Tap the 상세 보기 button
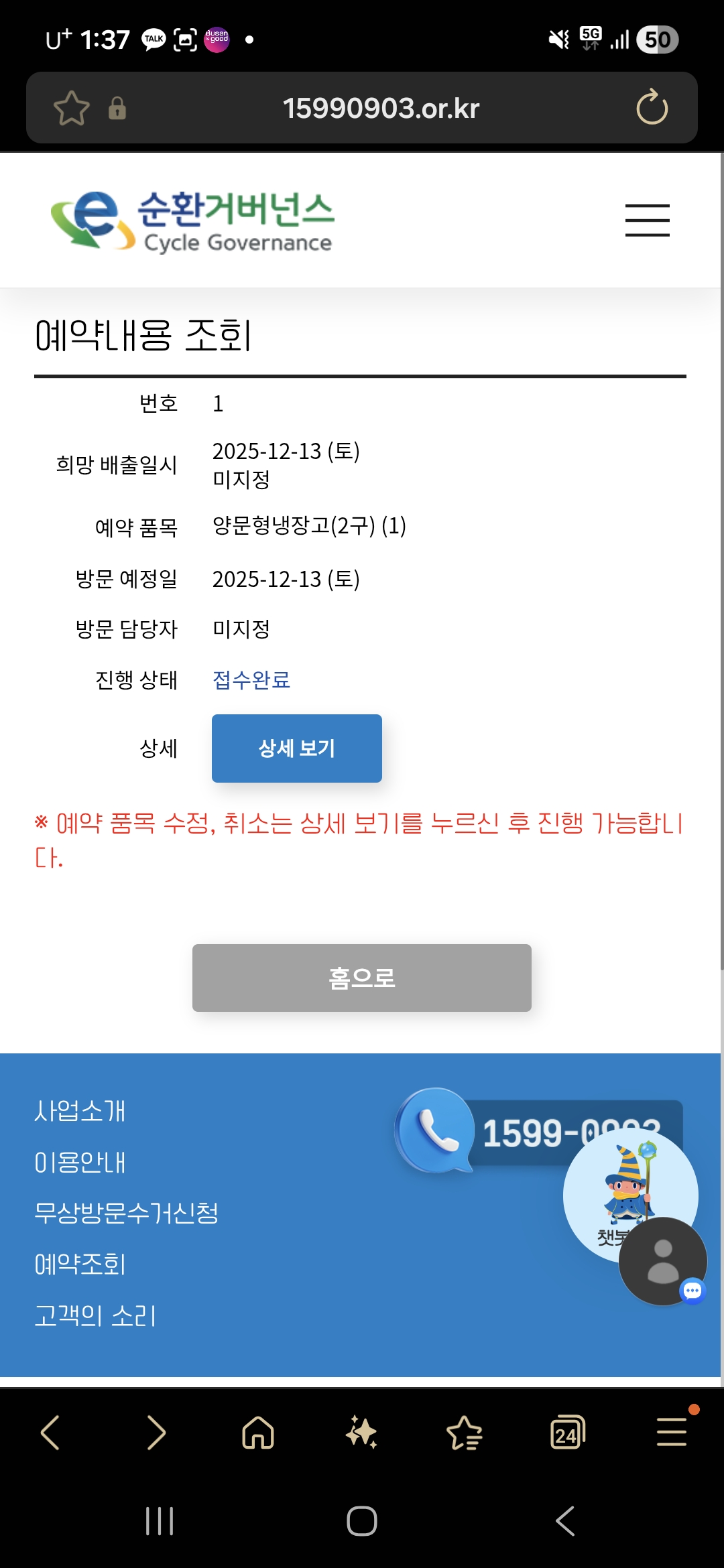Viewport: 724px width, 1568px height. click(x=296, y=748)
